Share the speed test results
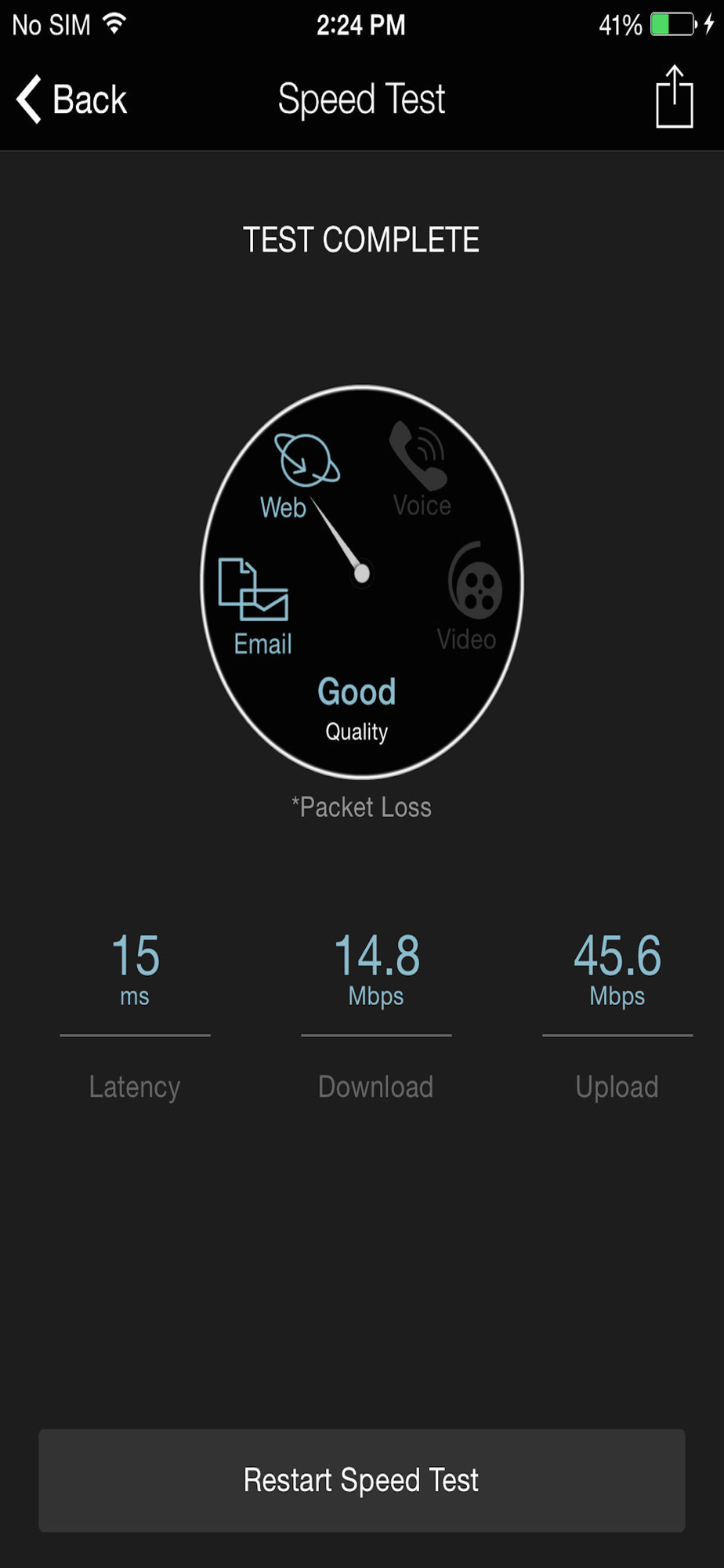 pos(674,96)
